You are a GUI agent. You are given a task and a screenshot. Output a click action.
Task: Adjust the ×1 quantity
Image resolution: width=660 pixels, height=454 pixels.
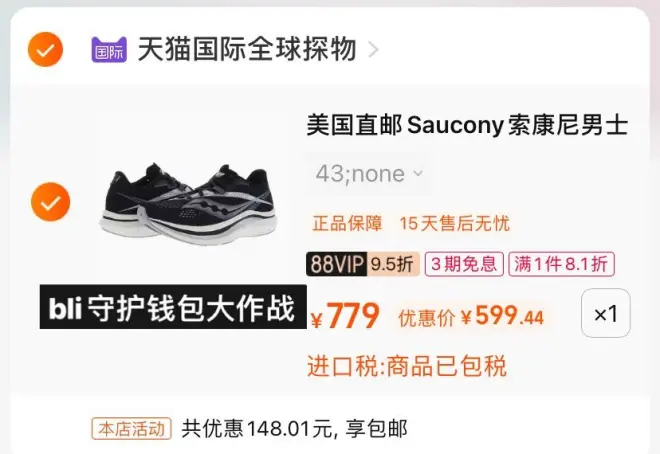tap(606, 314)
